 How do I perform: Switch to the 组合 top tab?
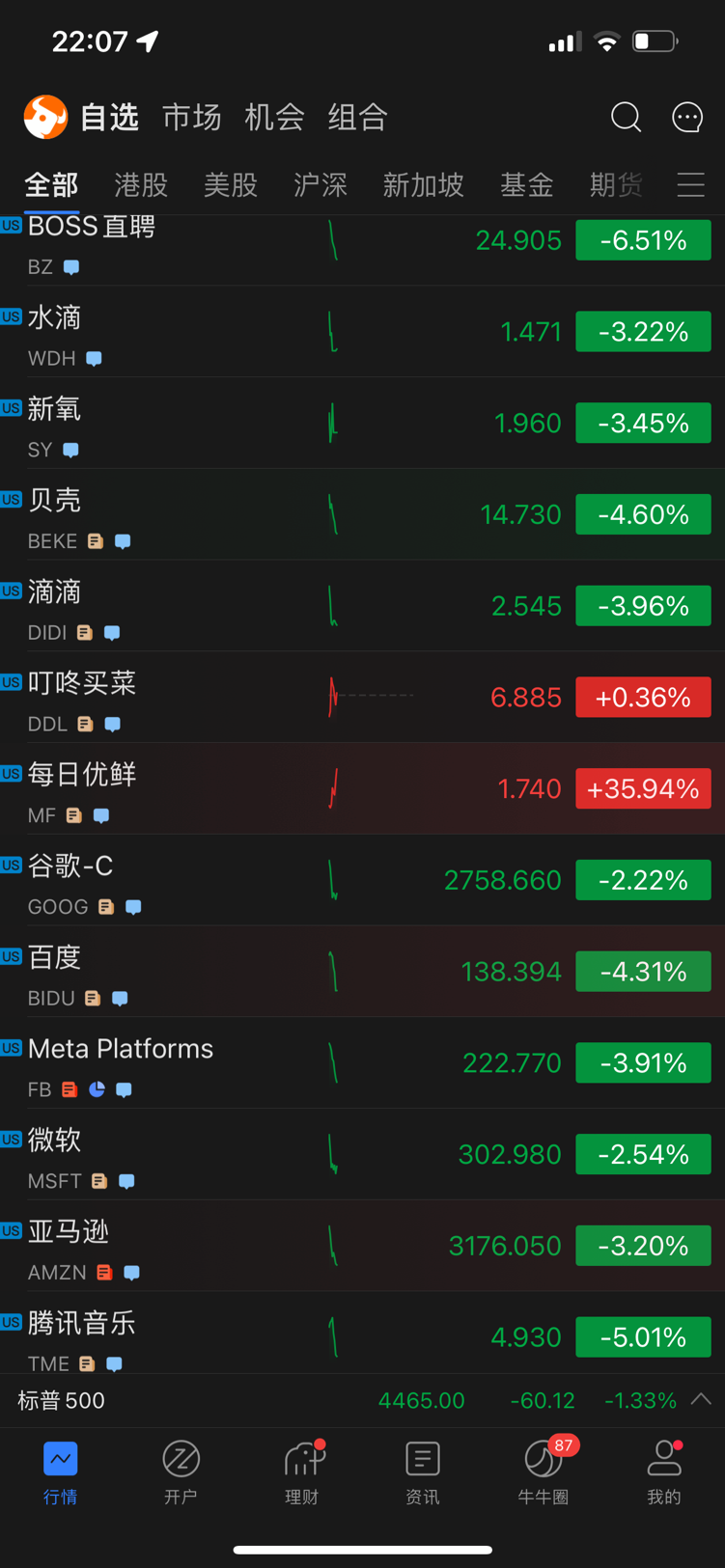tap(357, 118)
